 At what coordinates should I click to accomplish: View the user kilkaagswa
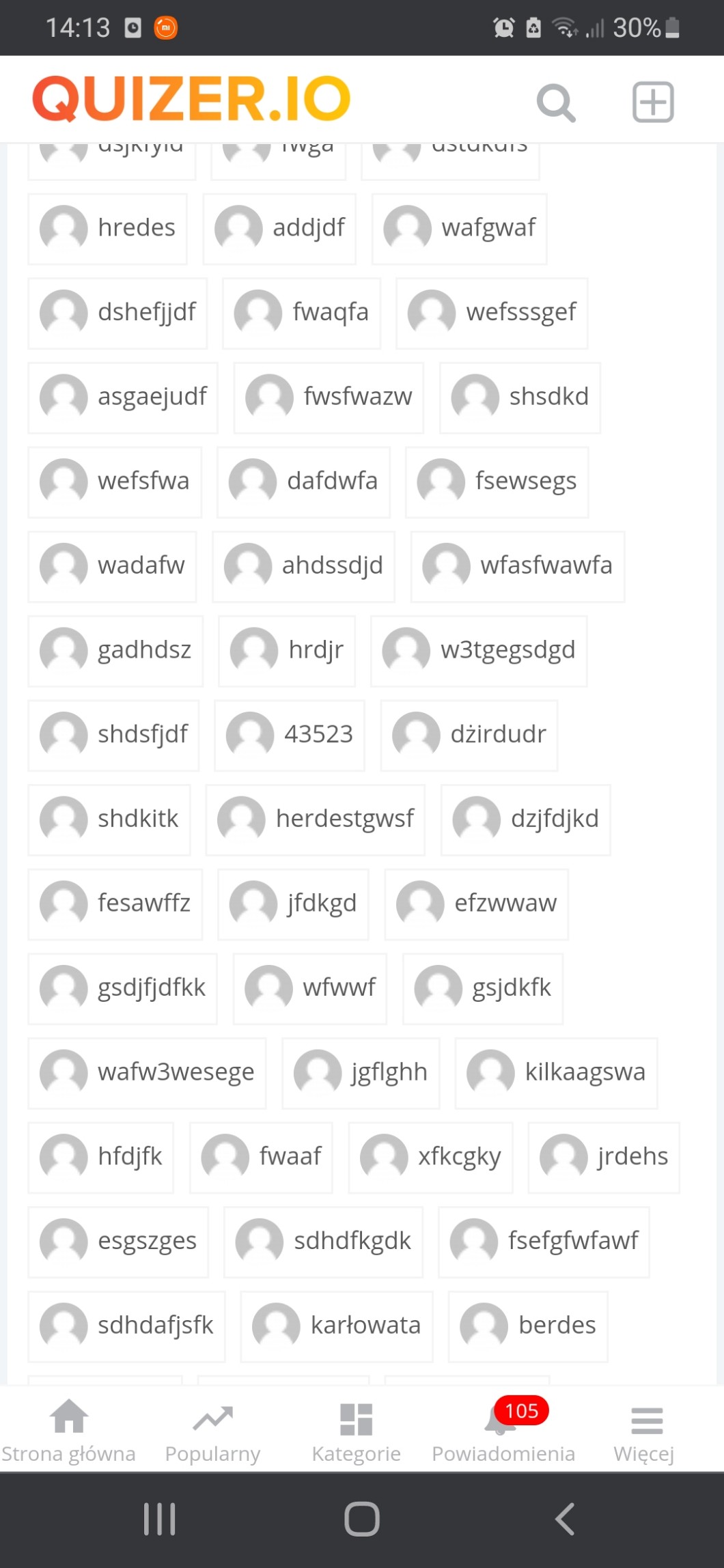(556, 1072)
